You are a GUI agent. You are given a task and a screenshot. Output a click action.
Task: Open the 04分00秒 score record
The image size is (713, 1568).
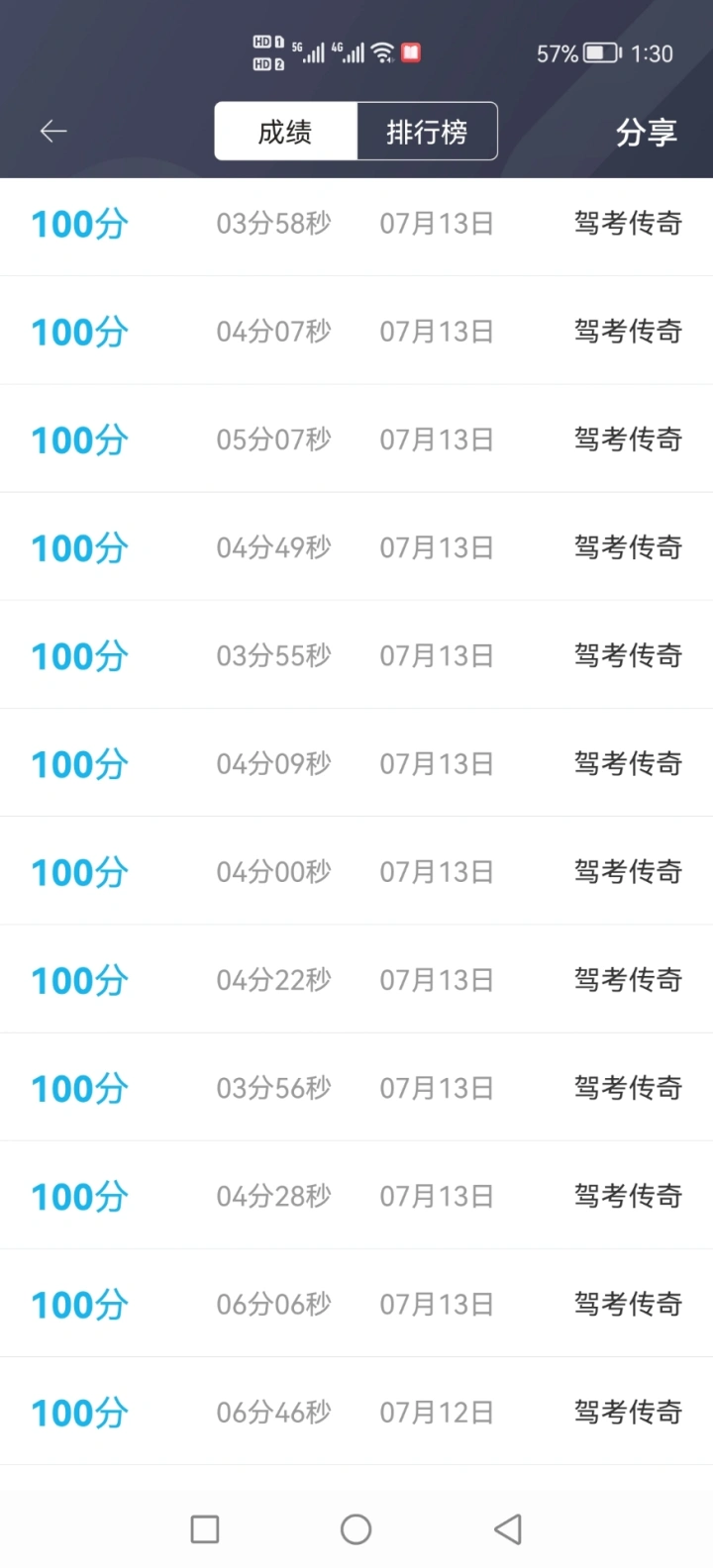pos(356,871)
